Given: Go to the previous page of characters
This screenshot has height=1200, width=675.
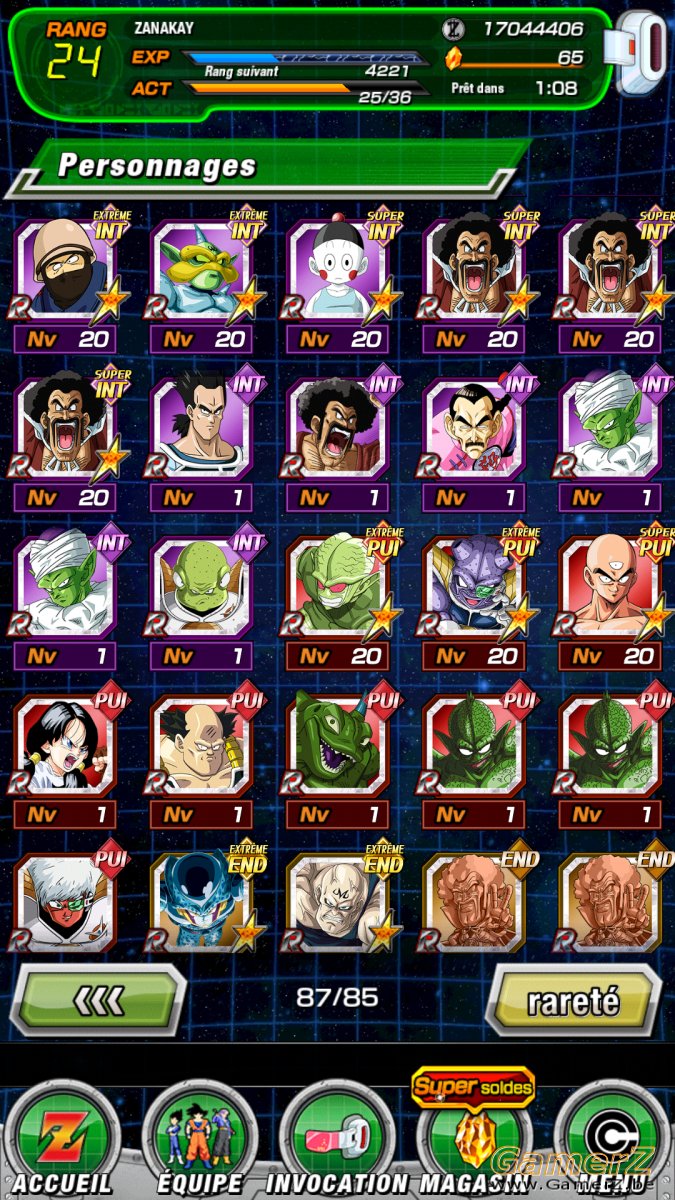Looking at the screenshot, I should point(98,999).
